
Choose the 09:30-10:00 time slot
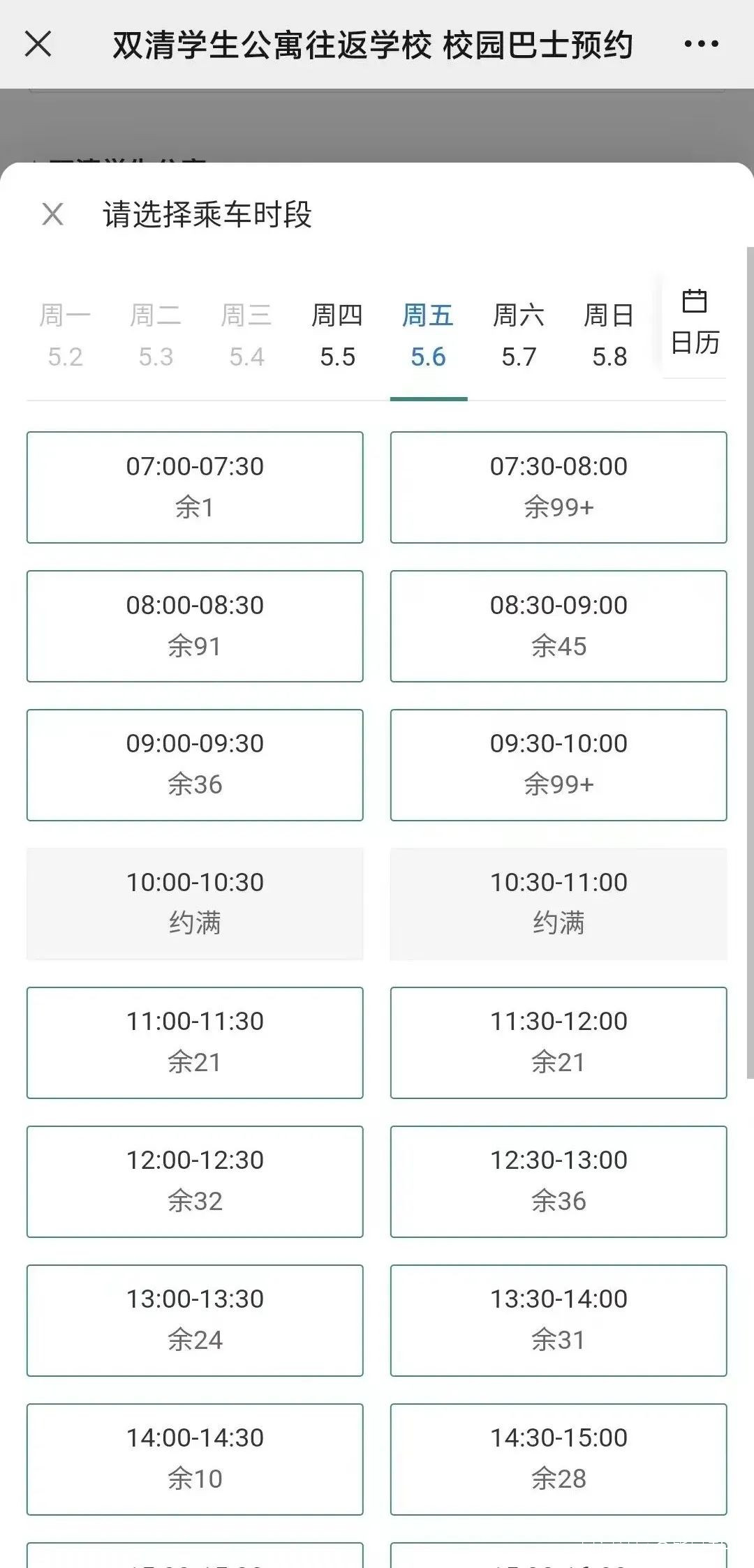coord(559,765)
